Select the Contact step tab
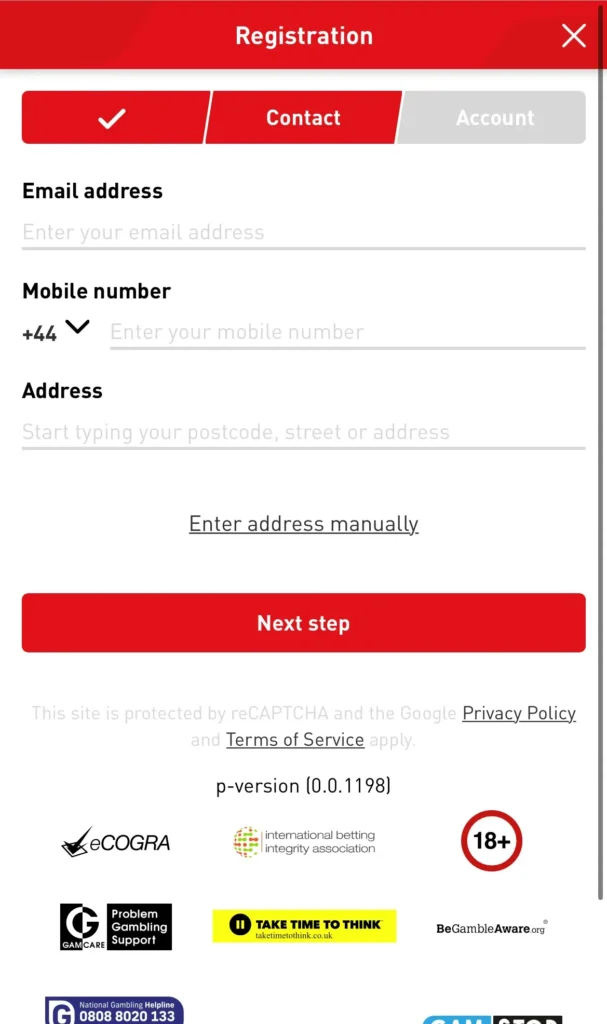Screen dimensions: 607x1024 coord(303,118)
